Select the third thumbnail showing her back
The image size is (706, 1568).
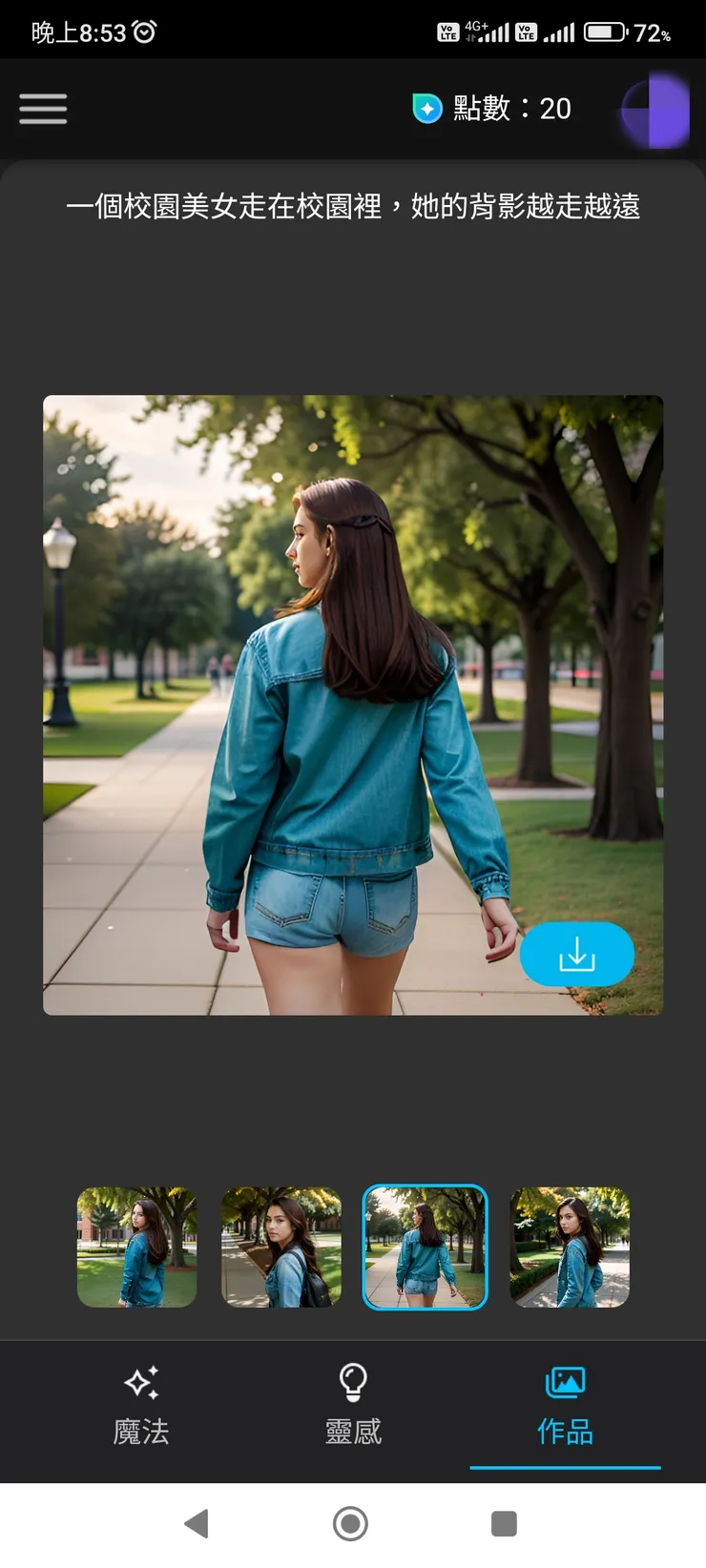click(426, 1247)
